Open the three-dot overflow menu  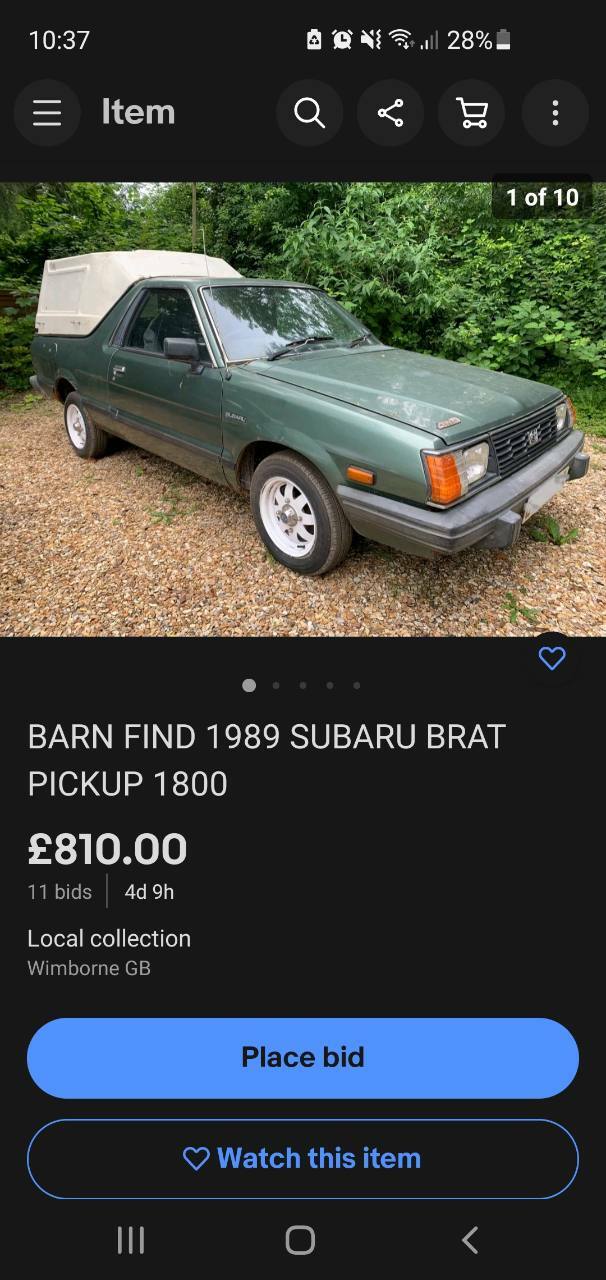(x=555, y=113)
